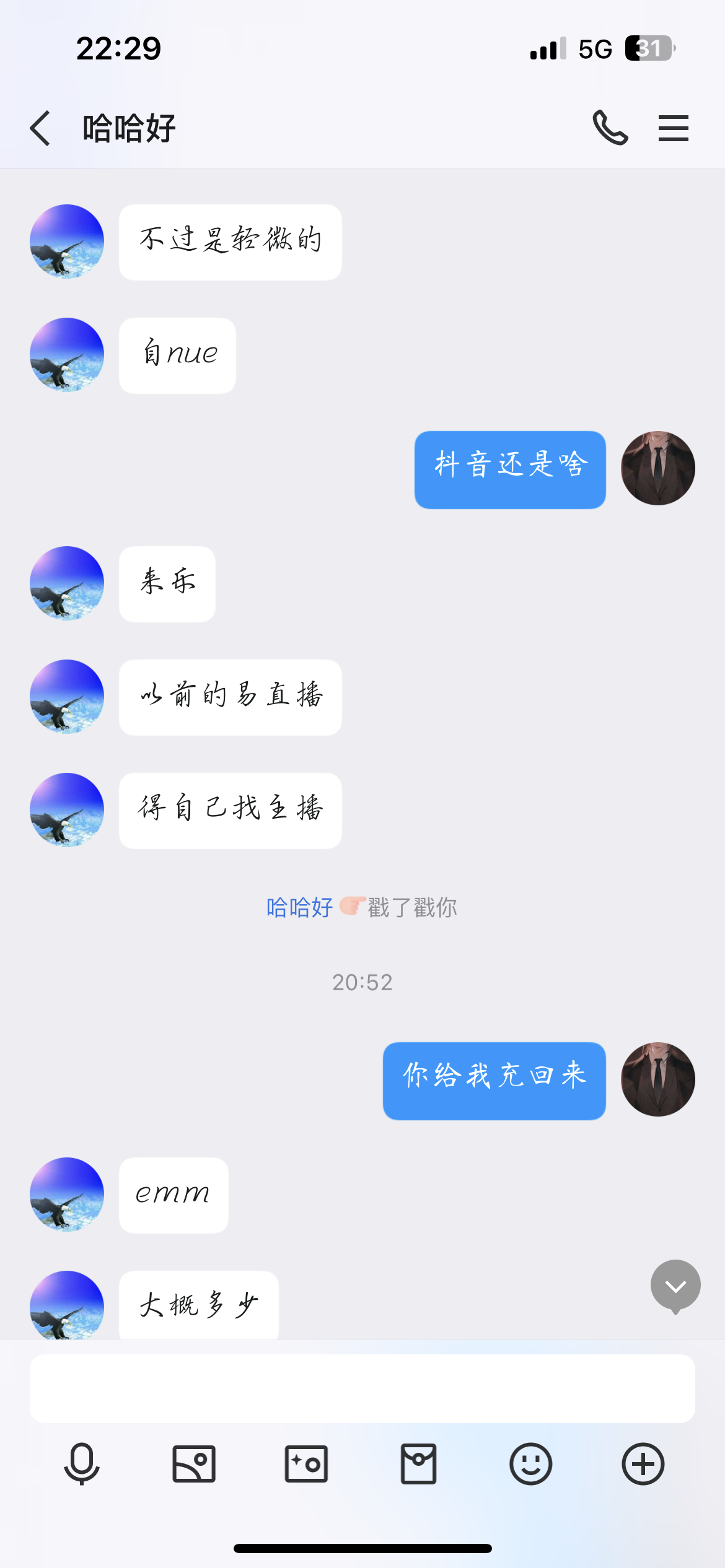The height and width of the screenshot is (1568, 725).
Task: Open the emoji panel
Action: (530, 1464)
